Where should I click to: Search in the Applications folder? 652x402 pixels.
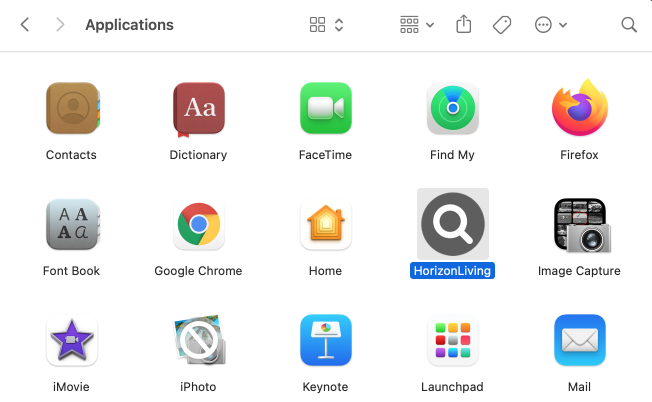[x=629, y=25]
